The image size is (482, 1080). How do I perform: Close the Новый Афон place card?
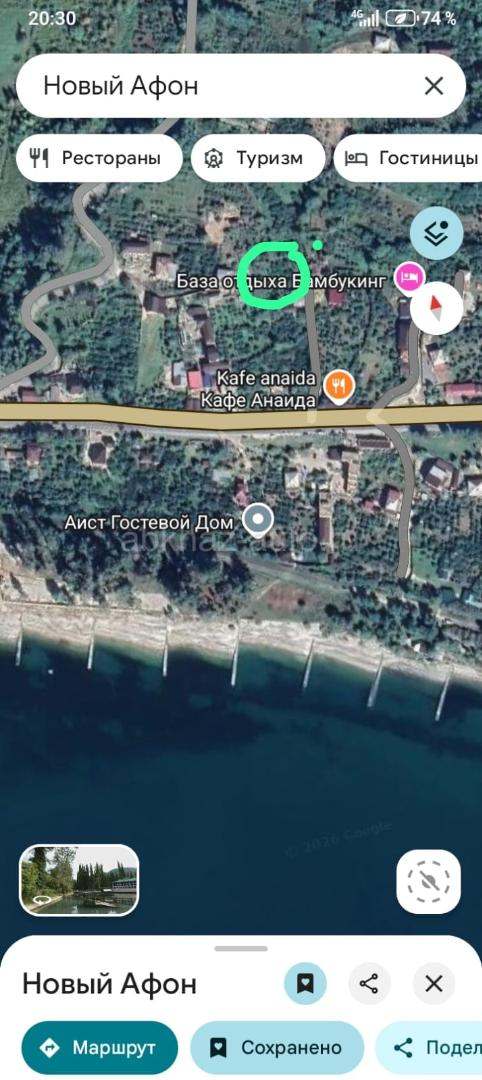pos(433,984)
